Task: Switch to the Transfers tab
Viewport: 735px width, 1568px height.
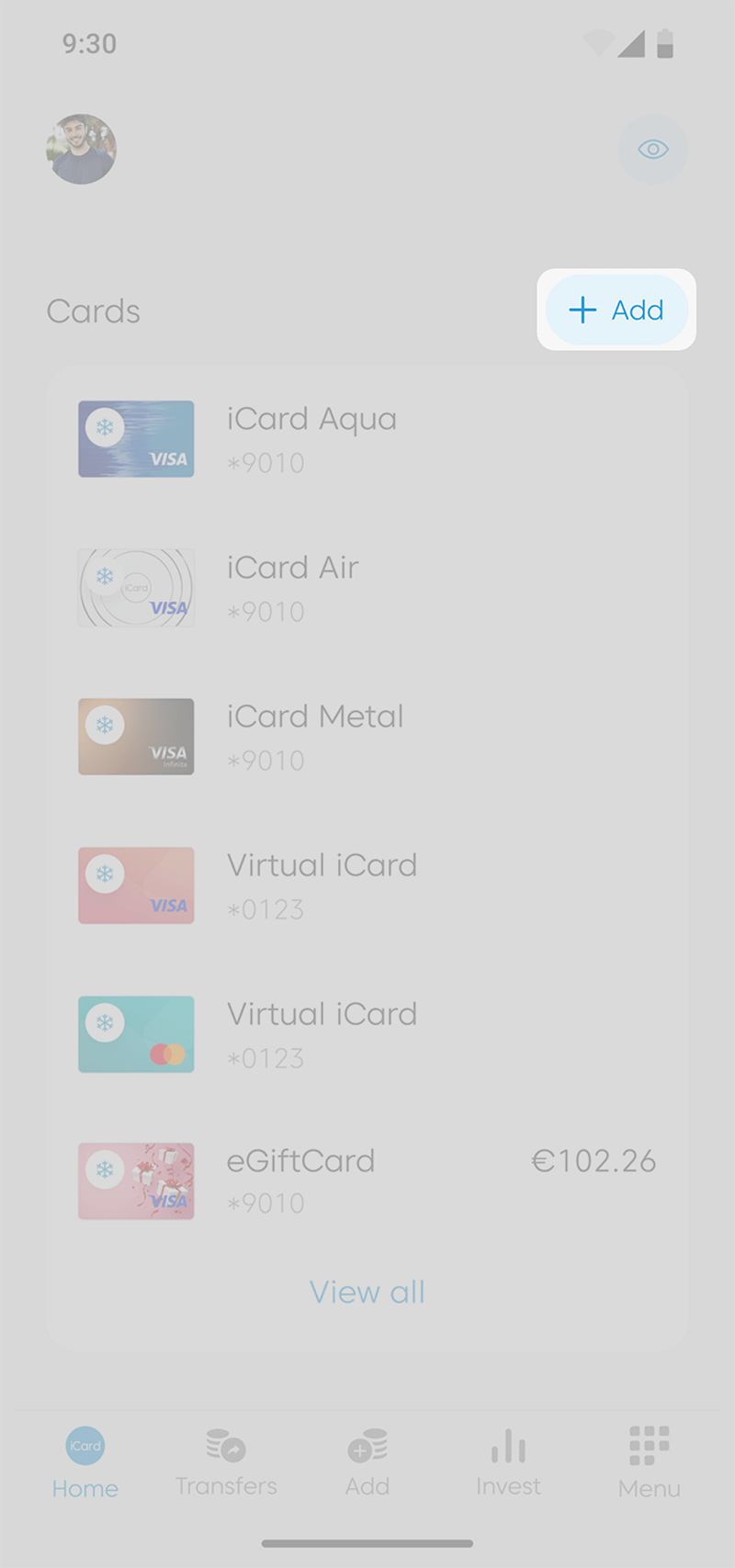Action: [226, 1462]
